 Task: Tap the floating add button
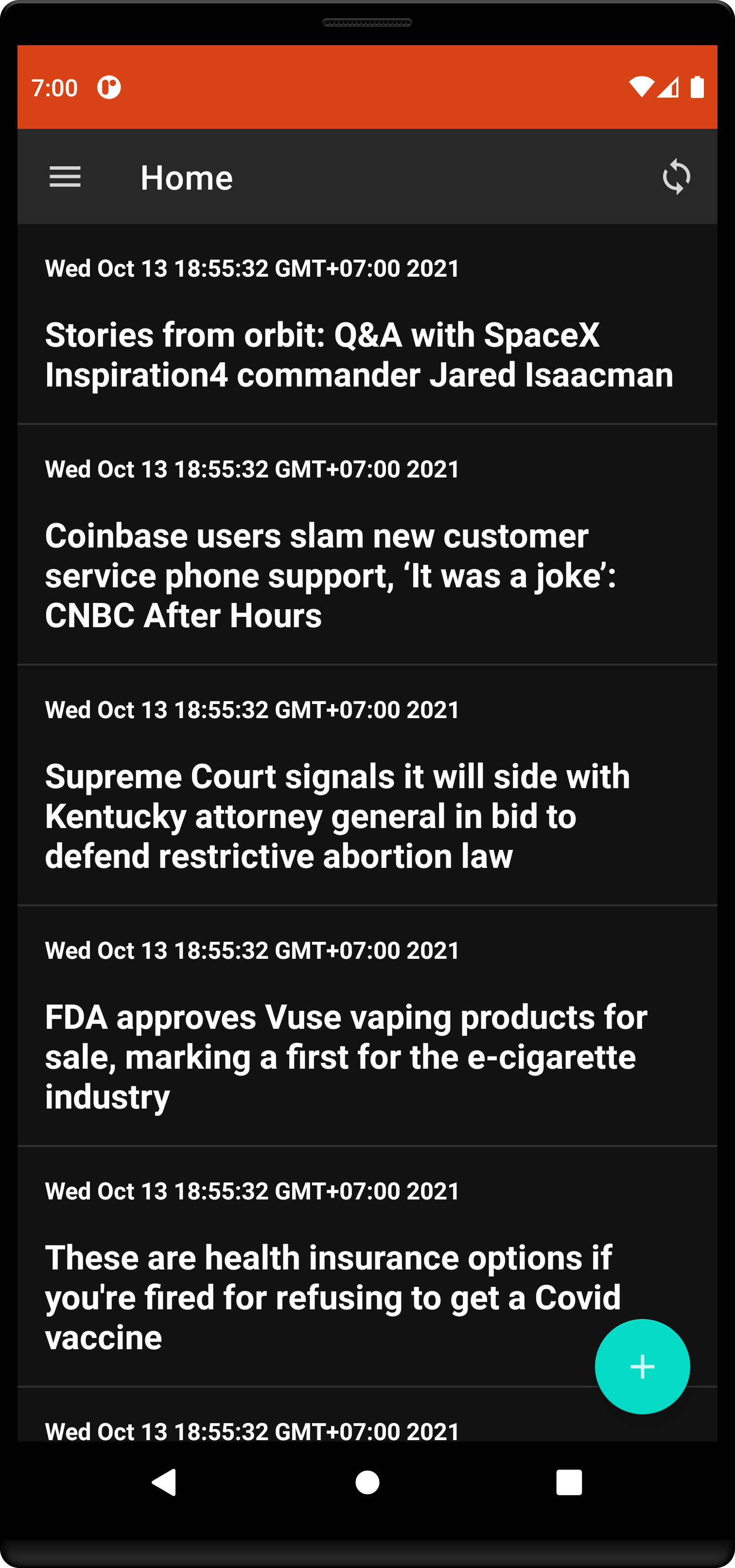[x=642, y=1367]
